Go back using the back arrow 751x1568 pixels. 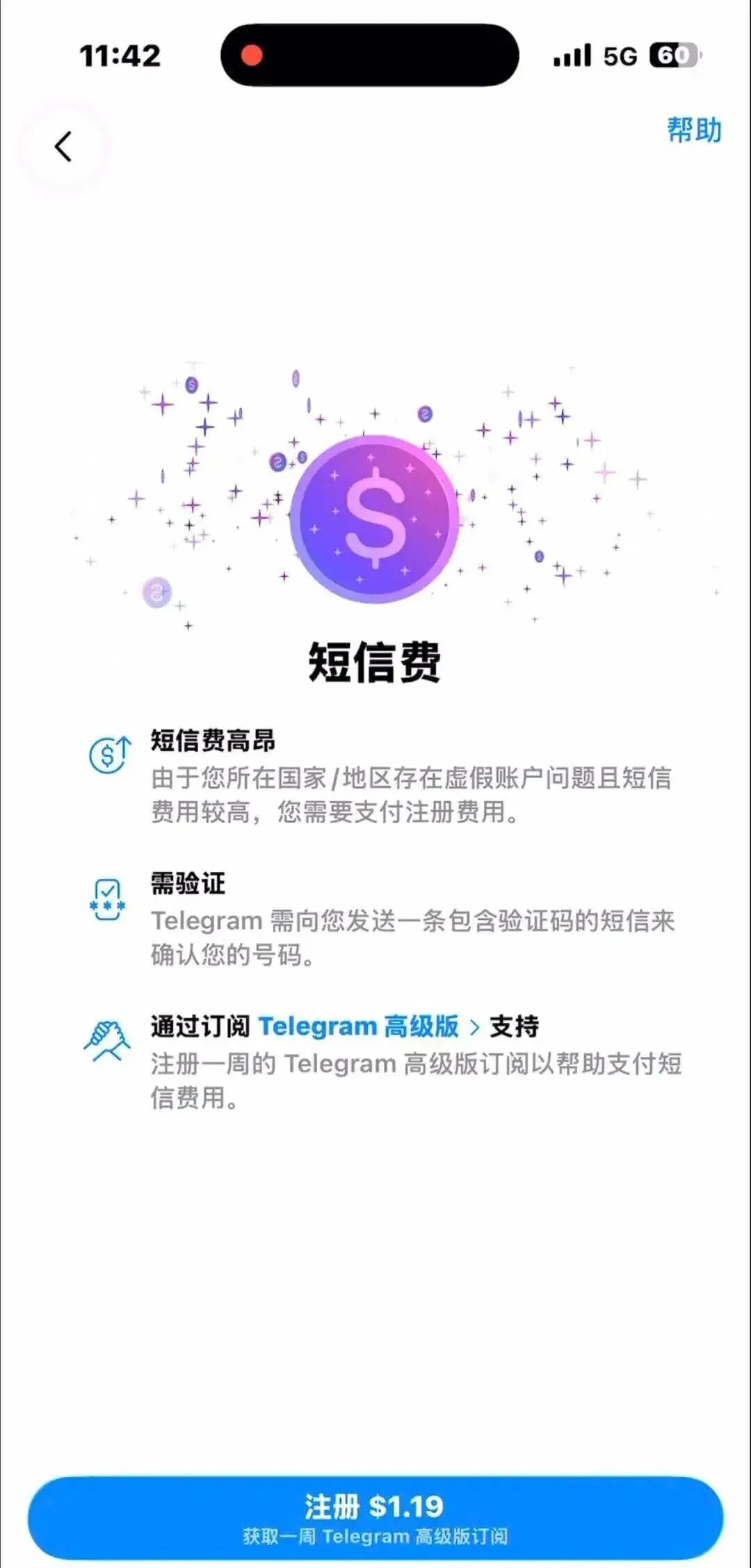63,147
